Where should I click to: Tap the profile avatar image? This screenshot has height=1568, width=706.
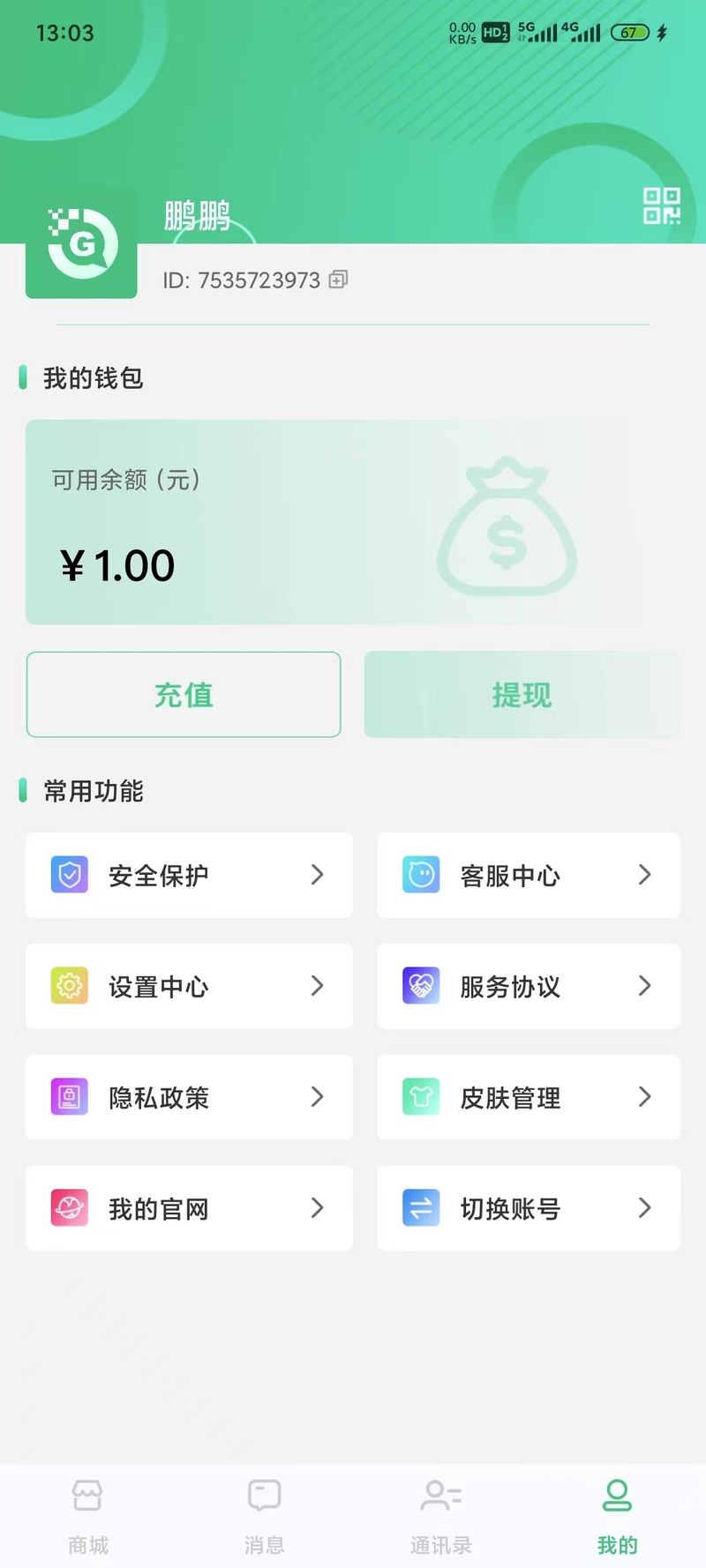(81, 243)
